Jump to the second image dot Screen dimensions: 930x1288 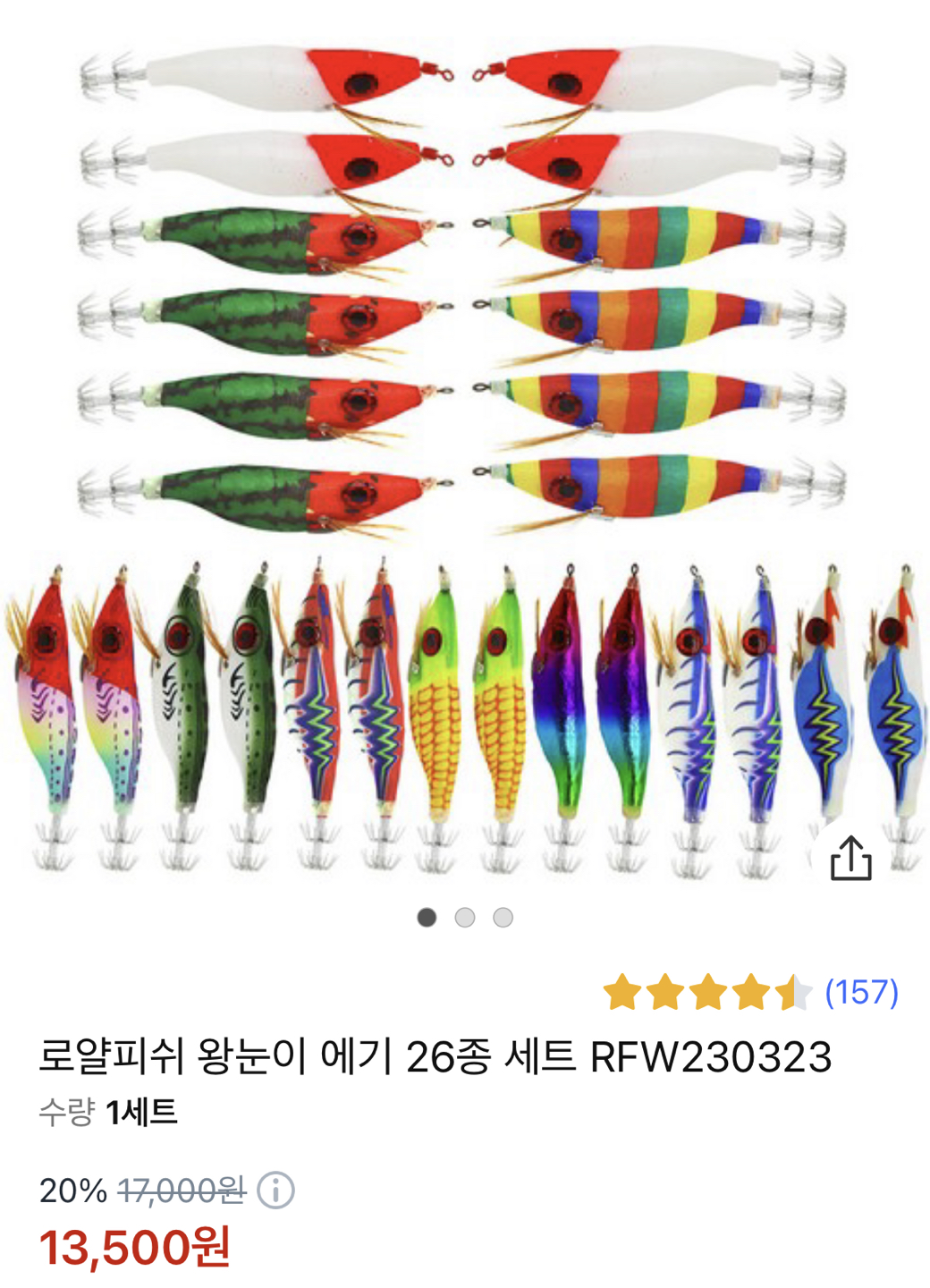465,918
